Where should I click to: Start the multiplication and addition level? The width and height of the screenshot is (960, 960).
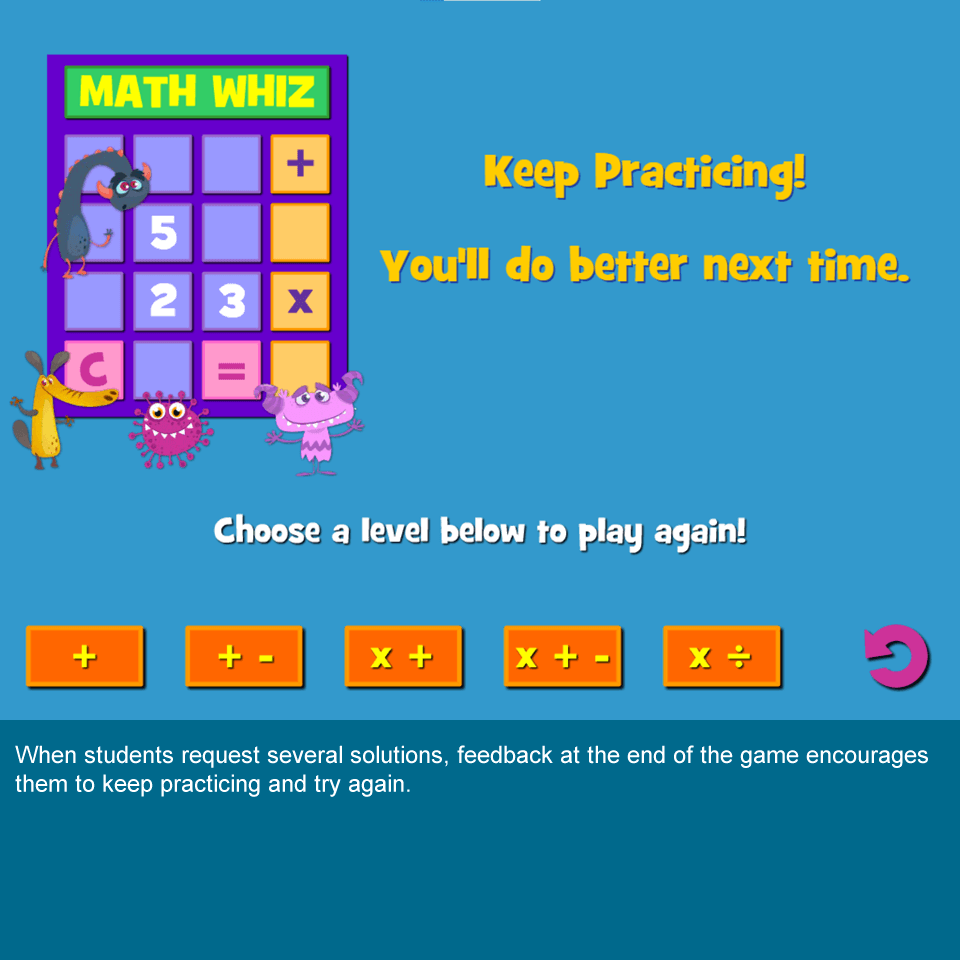point(403,656)
